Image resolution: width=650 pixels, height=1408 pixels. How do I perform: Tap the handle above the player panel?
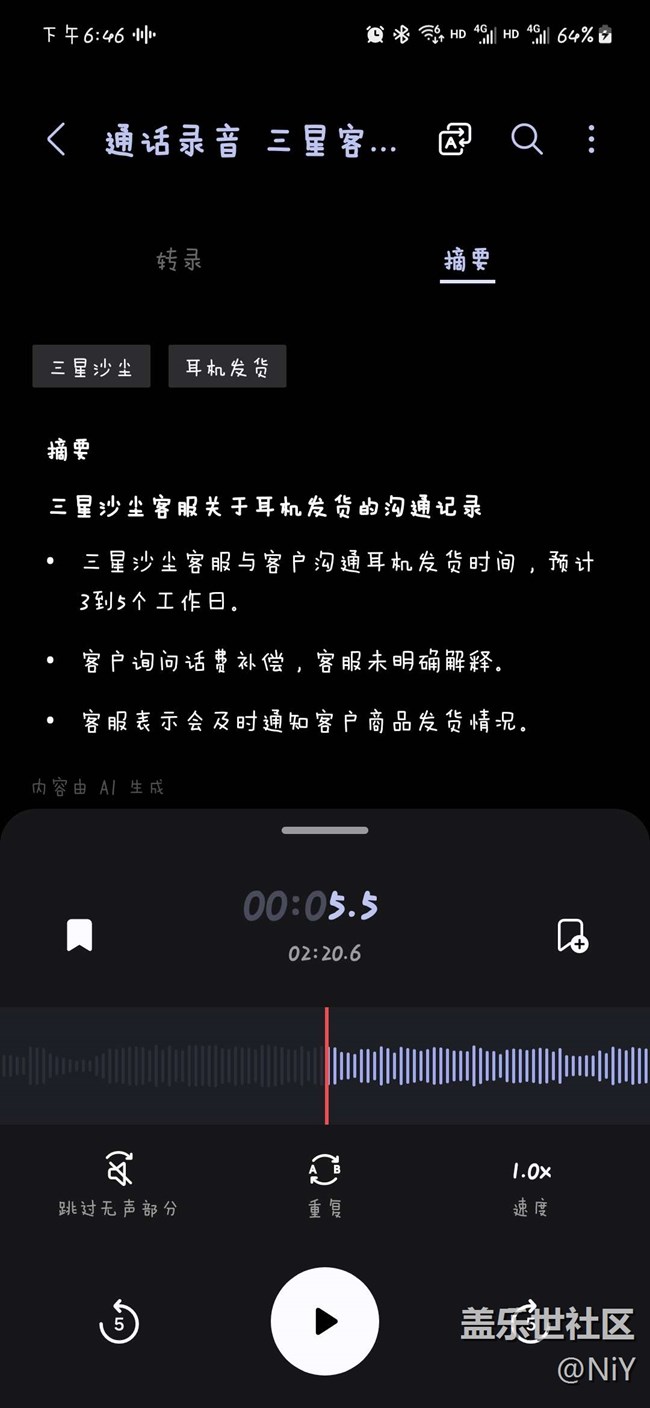point(325,830)
